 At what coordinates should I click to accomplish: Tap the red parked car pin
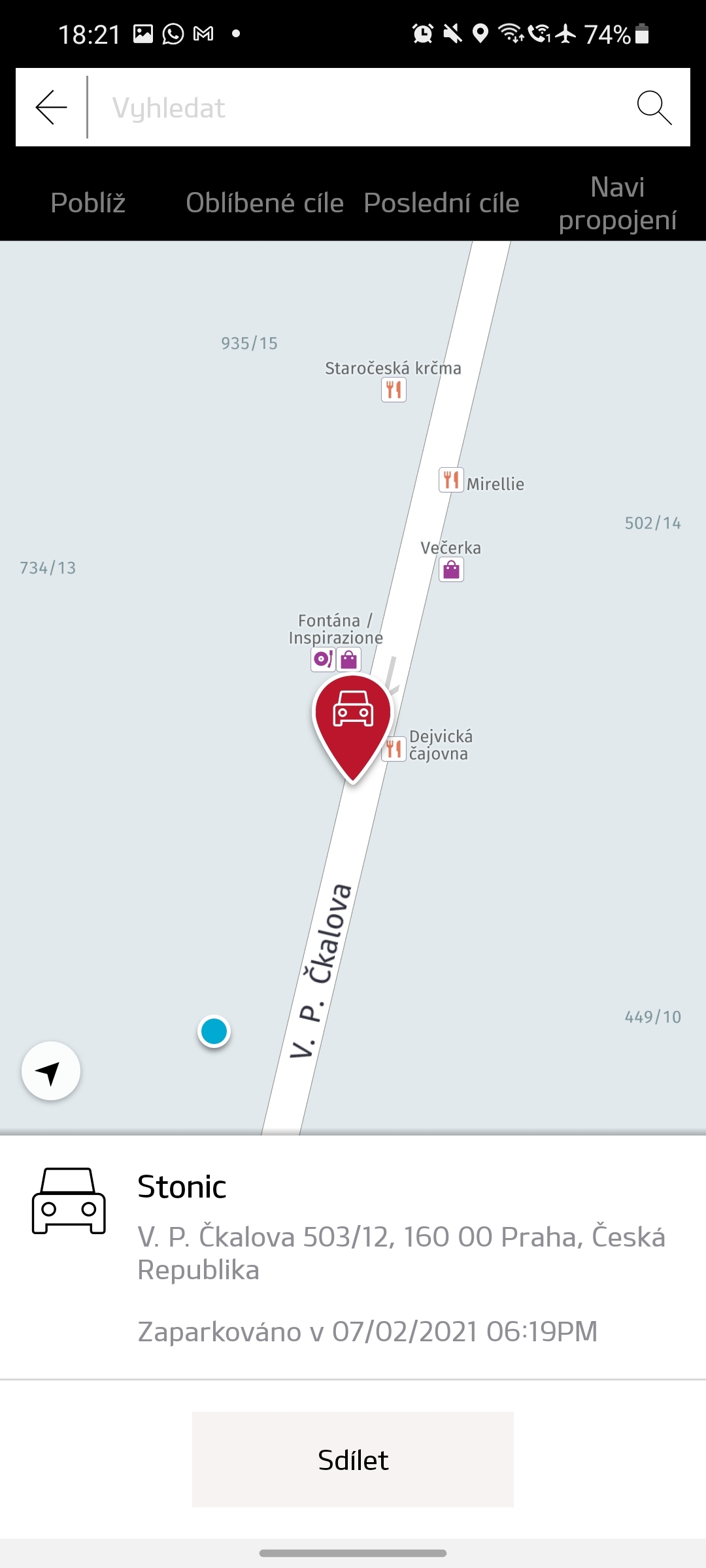(x=353, y=719)
